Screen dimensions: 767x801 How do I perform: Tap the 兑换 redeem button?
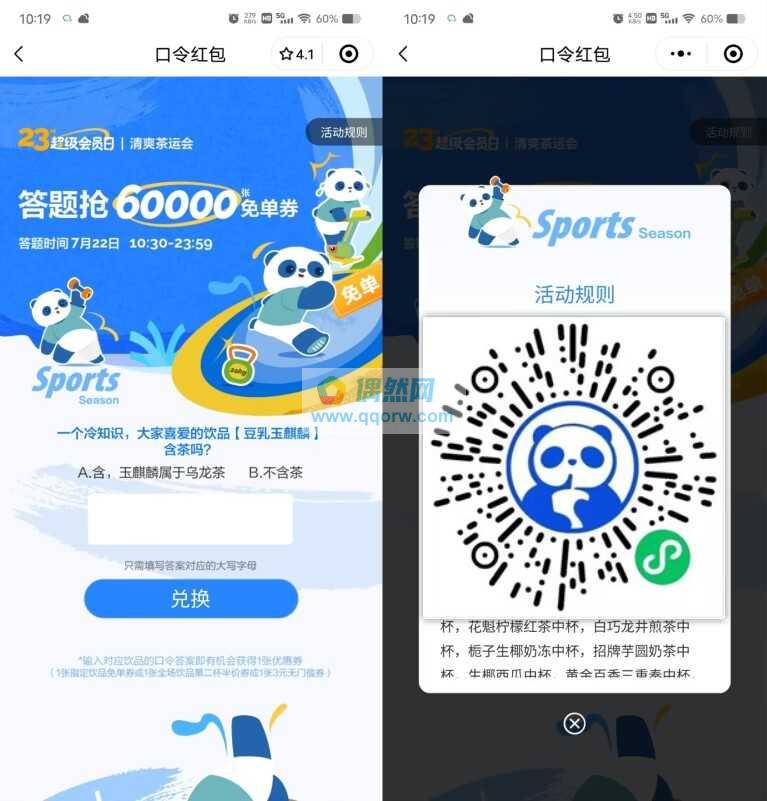point(190,598)
